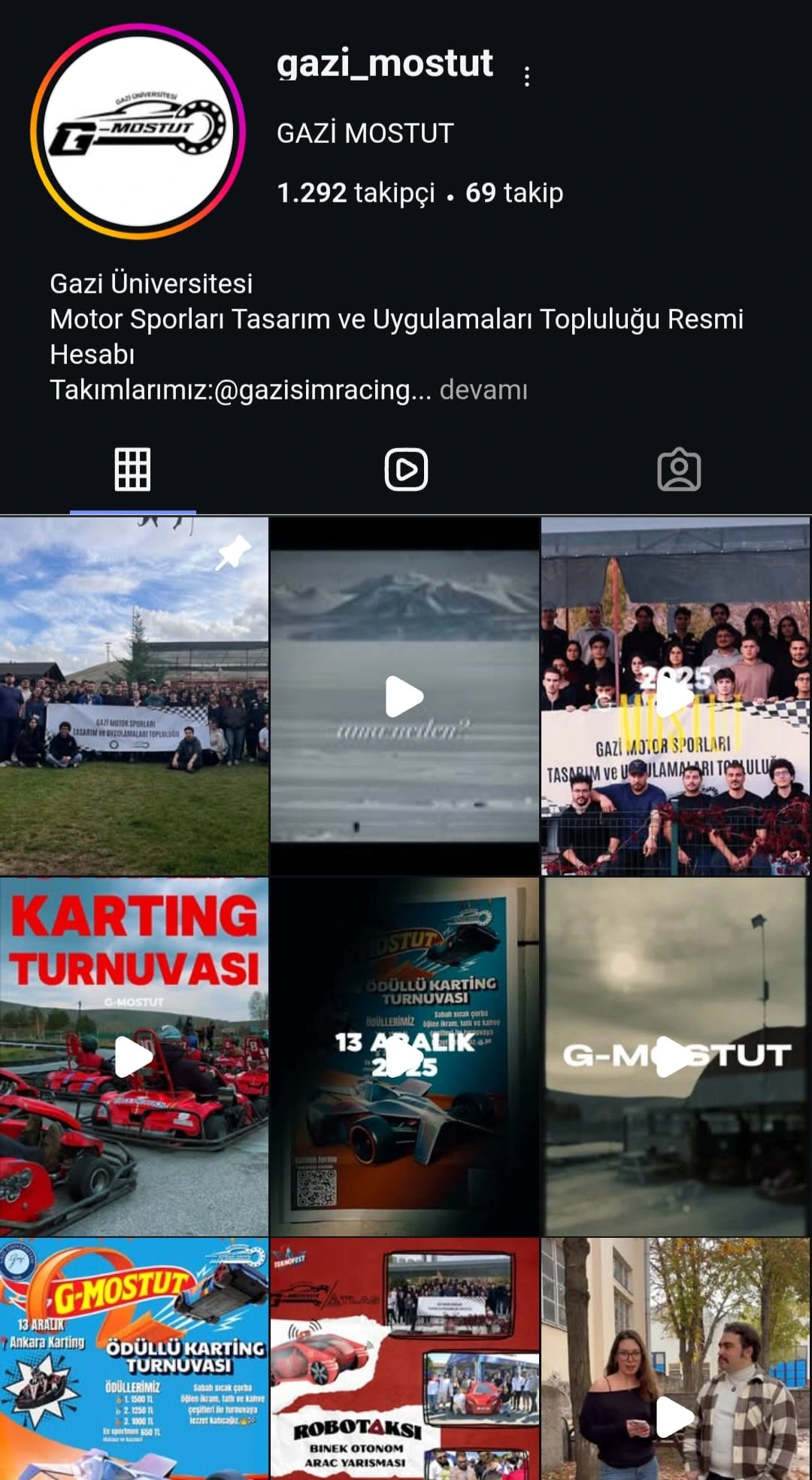Open the 13 Aralık tournament flyer post

[x=406, y=1057]
